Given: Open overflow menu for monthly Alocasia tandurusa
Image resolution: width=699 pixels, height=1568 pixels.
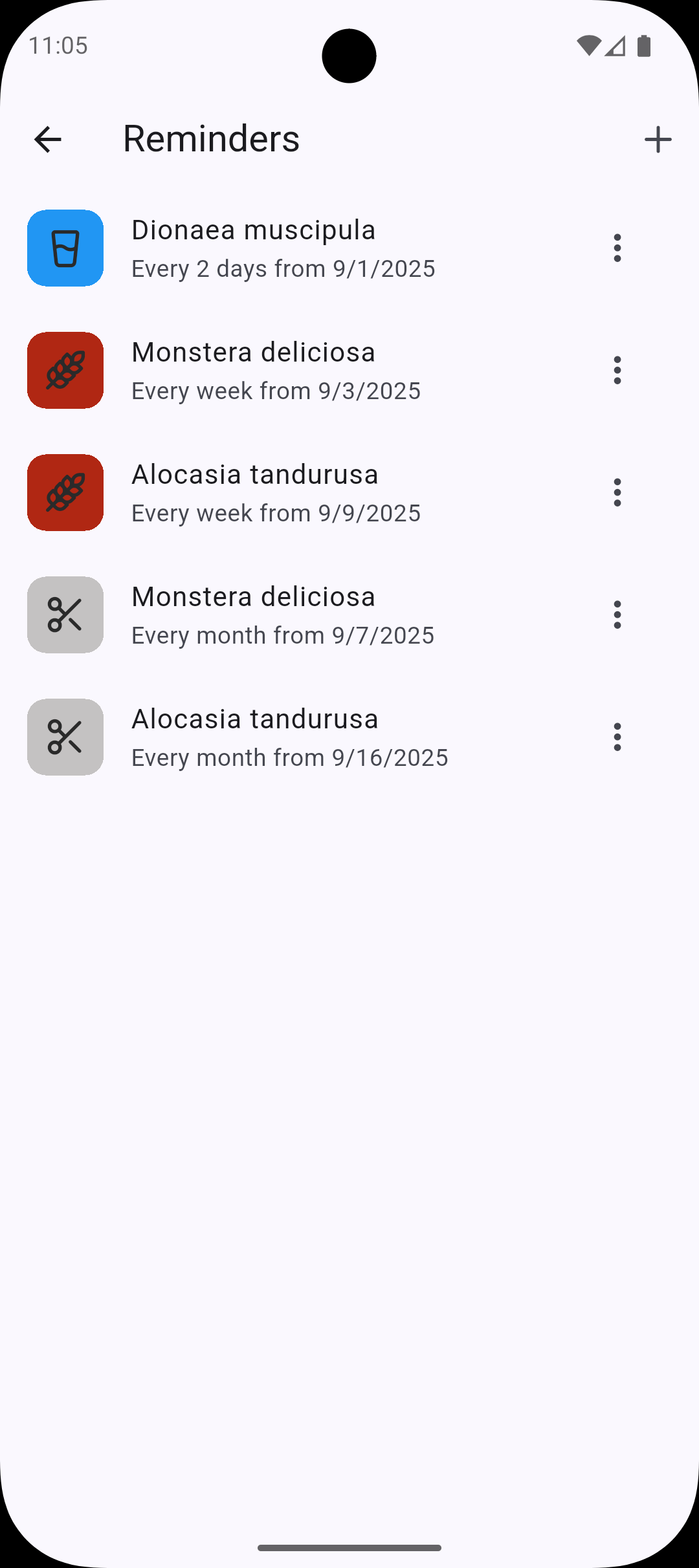Looking at the screenshot, I should (617, 737).
